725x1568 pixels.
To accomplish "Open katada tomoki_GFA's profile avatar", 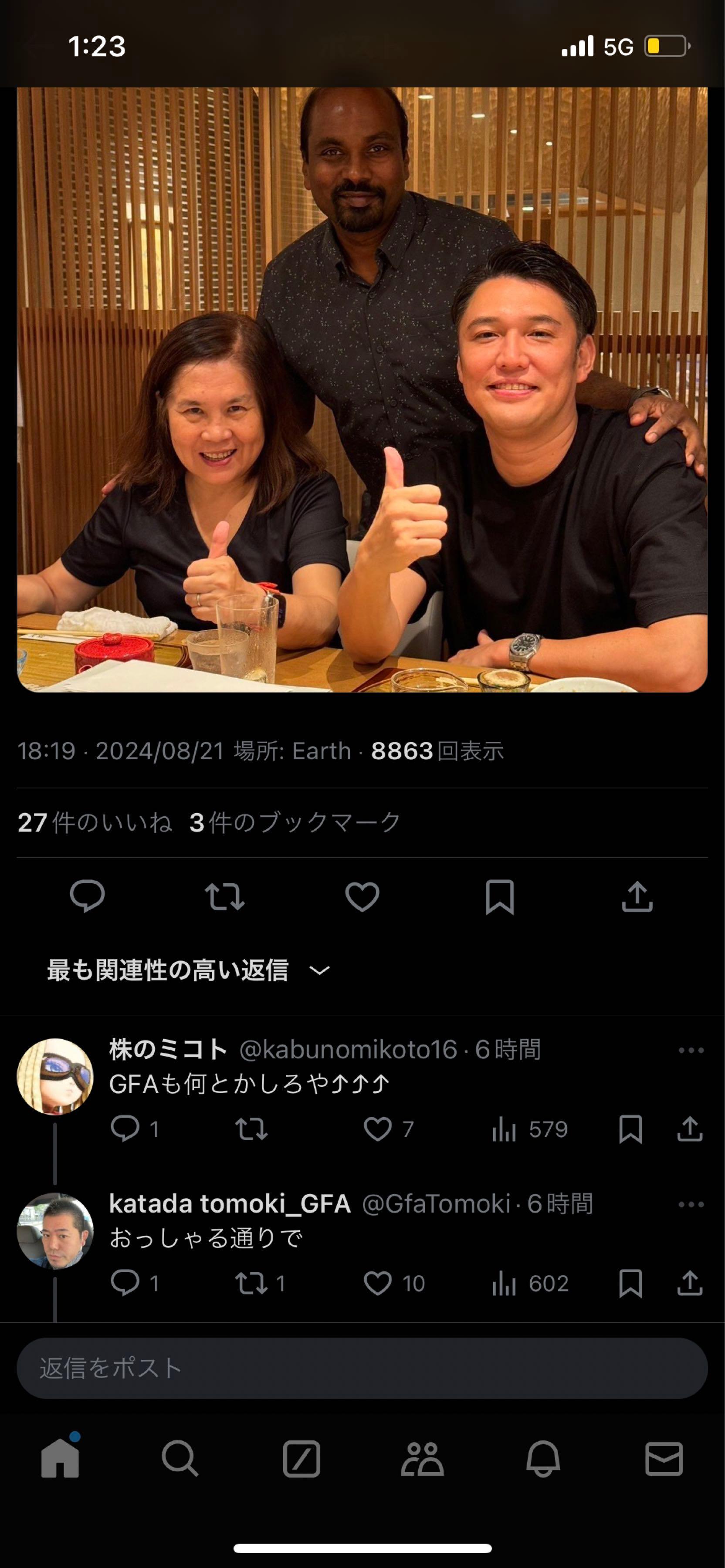I will [55, 1231].
